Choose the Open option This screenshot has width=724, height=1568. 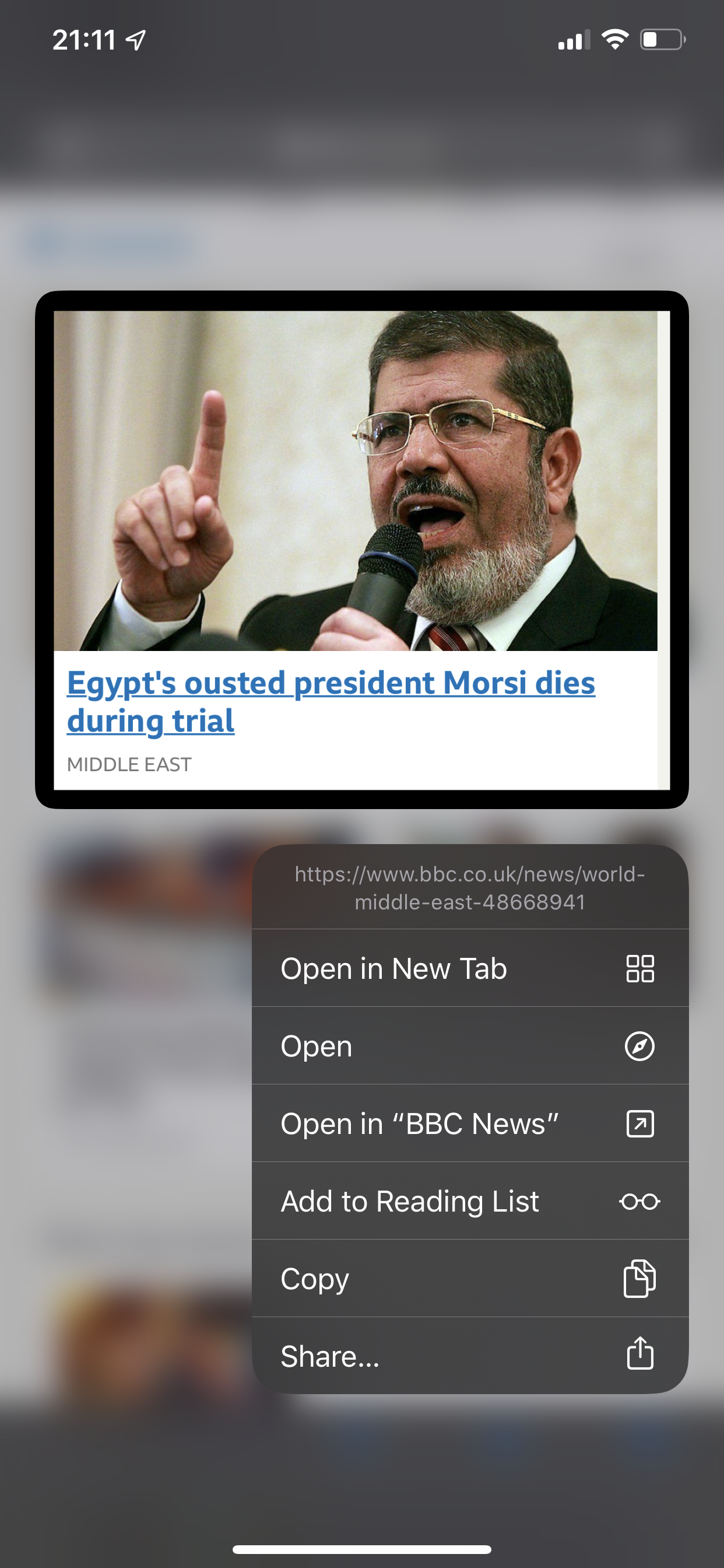[470, 1046]
